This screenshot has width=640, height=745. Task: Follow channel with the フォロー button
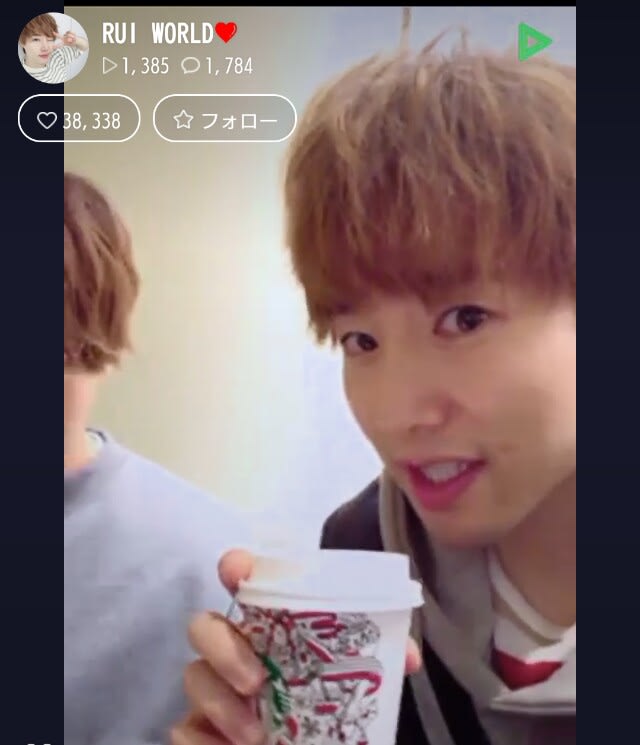(225, 119)
